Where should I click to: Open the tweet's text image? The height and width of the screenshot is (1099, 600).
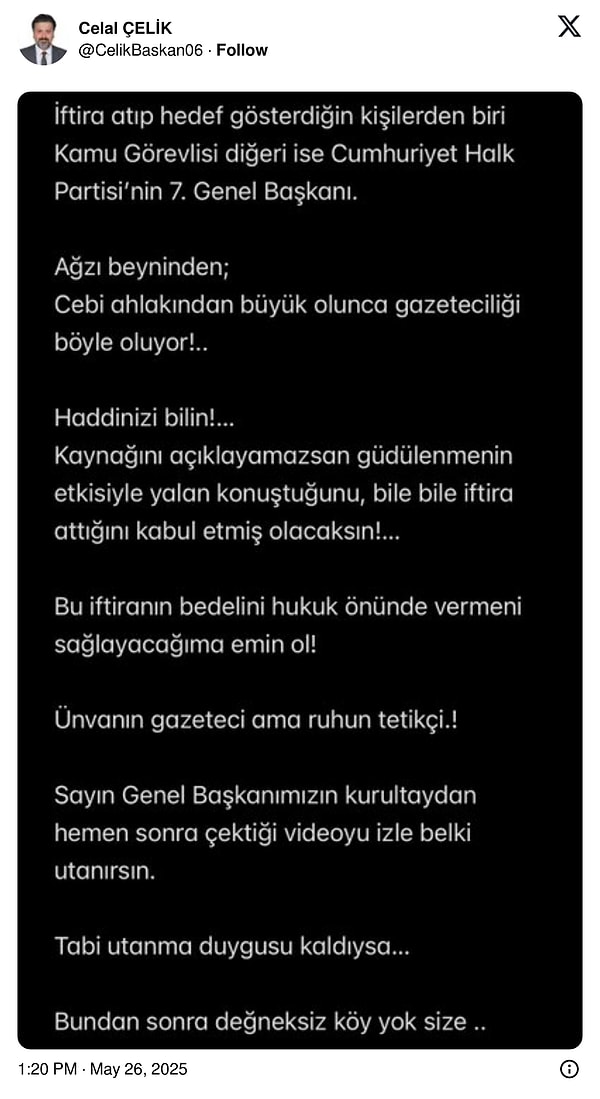tap(300, 570)
